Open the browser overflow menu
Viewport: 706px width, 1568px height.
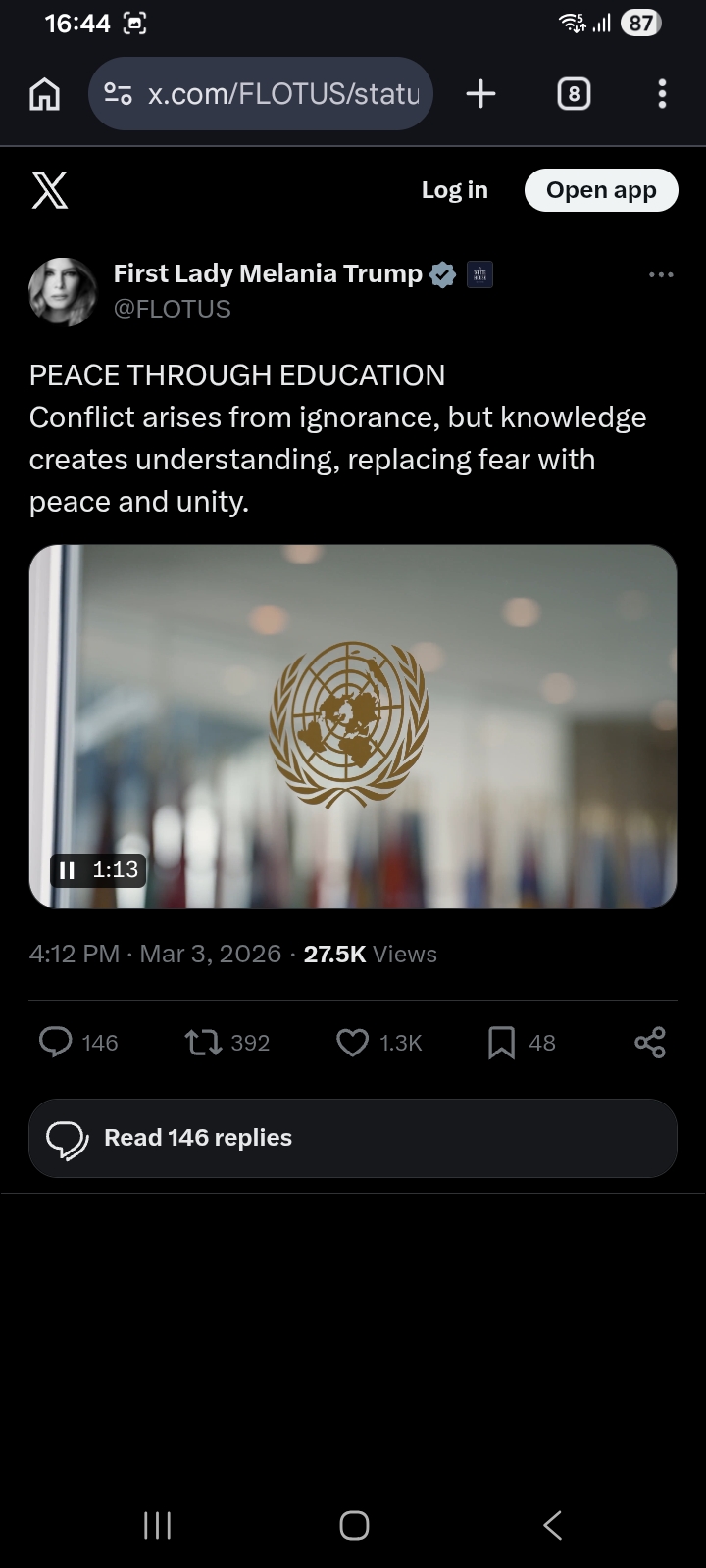[662, 94]
